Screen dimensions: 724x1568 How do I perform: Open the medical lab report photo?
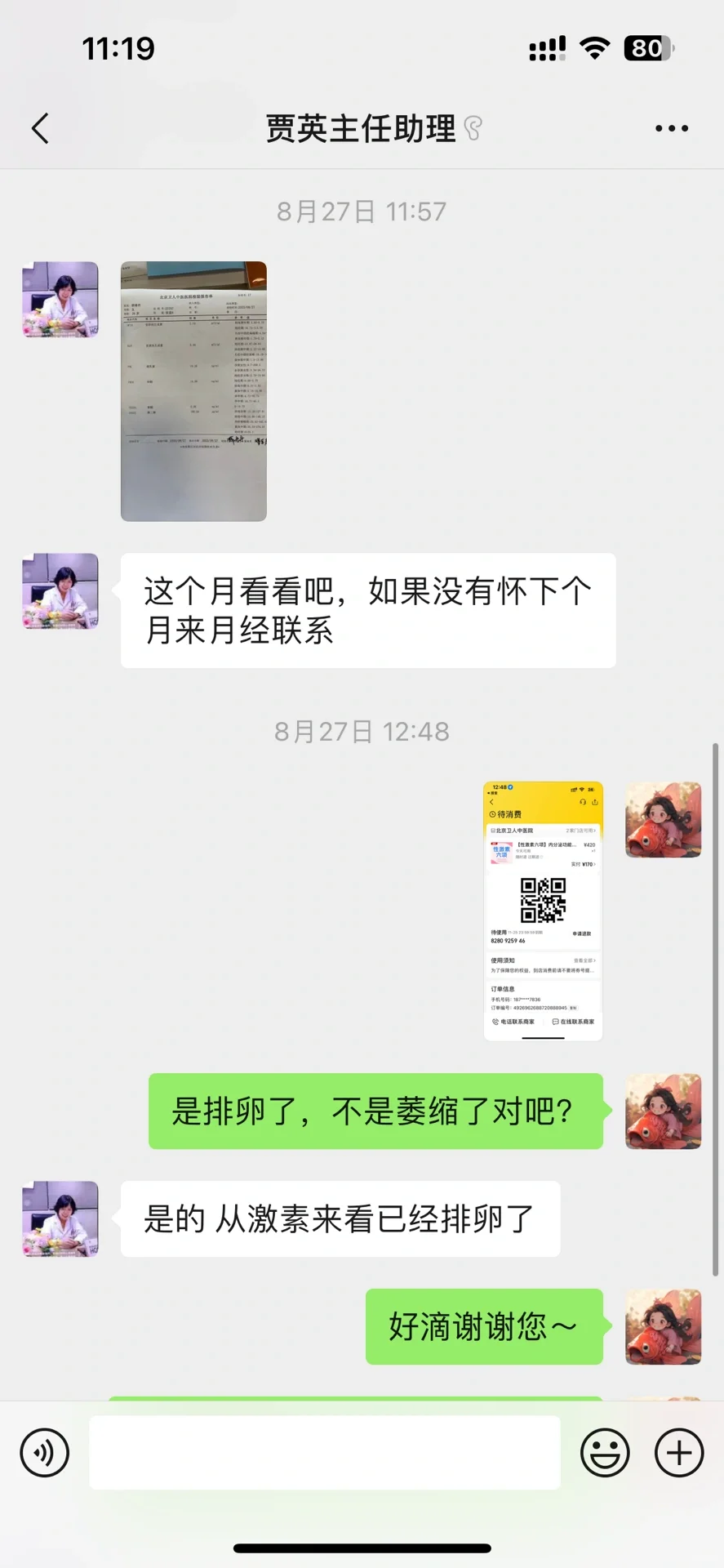click(193, 390)
